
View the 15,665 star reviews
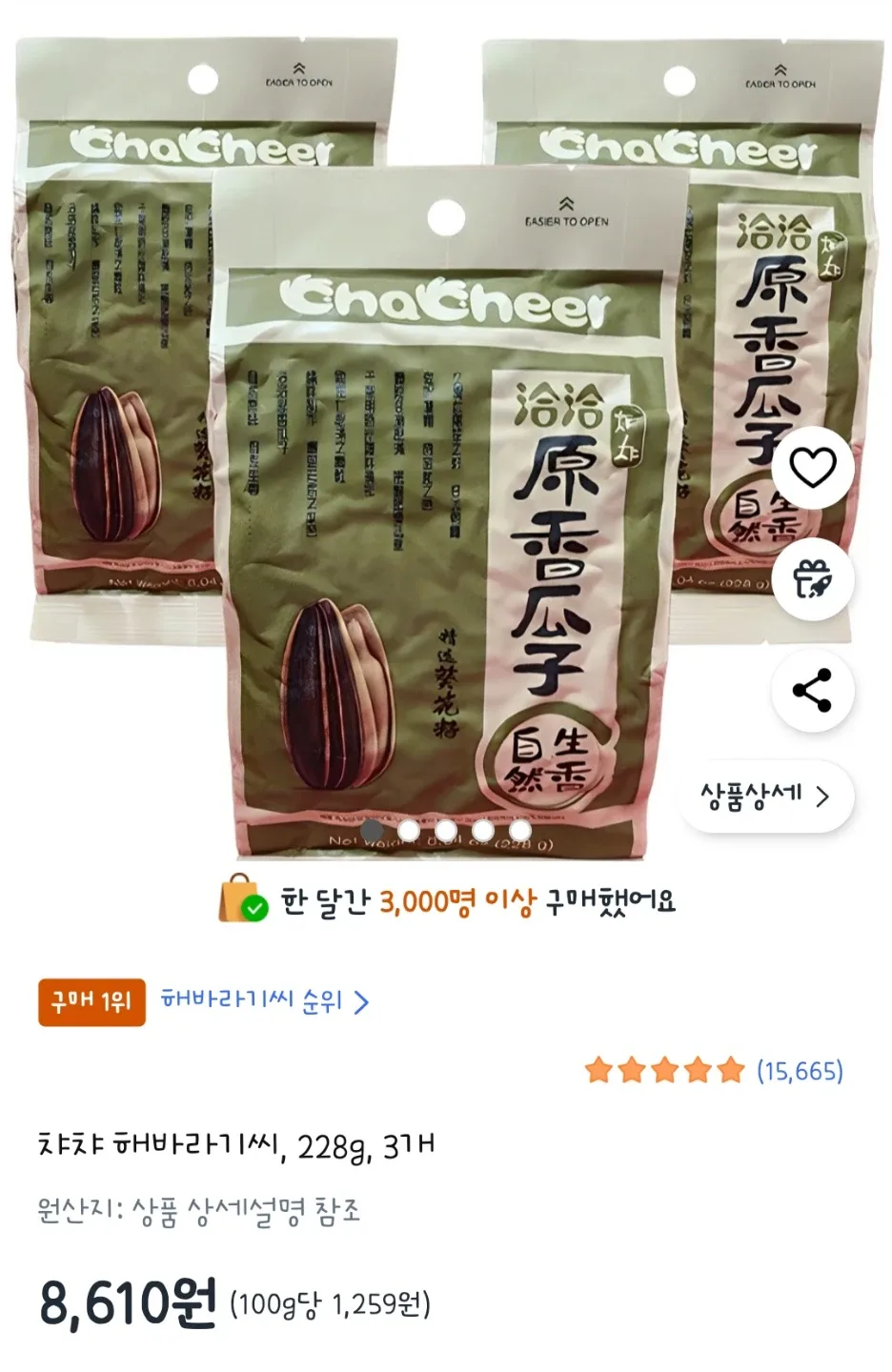(800, 1071)
